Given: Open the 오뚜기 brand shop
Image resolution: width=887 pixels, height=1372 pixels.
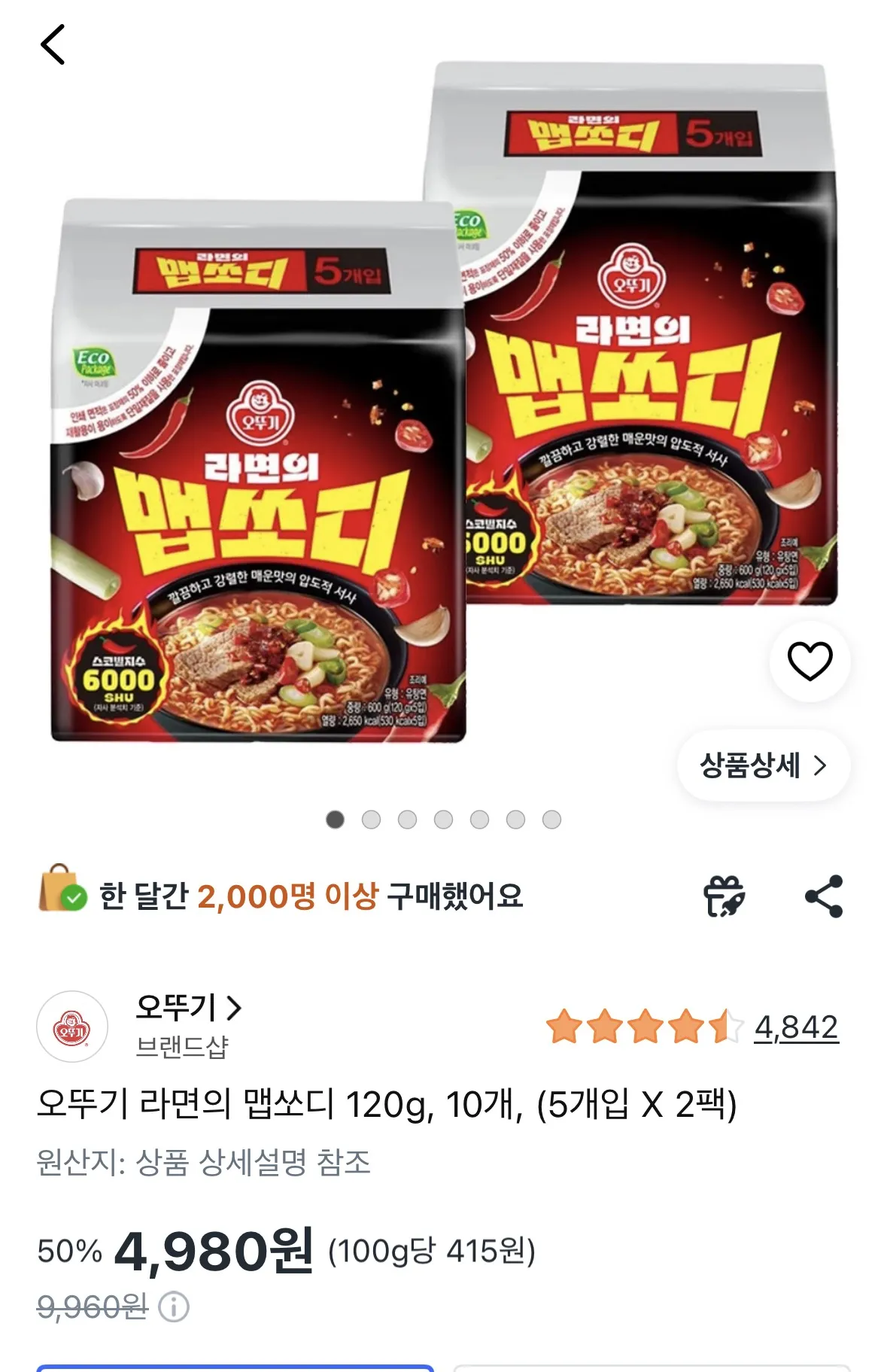Looking at the screenshot, I should (x=188, y=1008).
